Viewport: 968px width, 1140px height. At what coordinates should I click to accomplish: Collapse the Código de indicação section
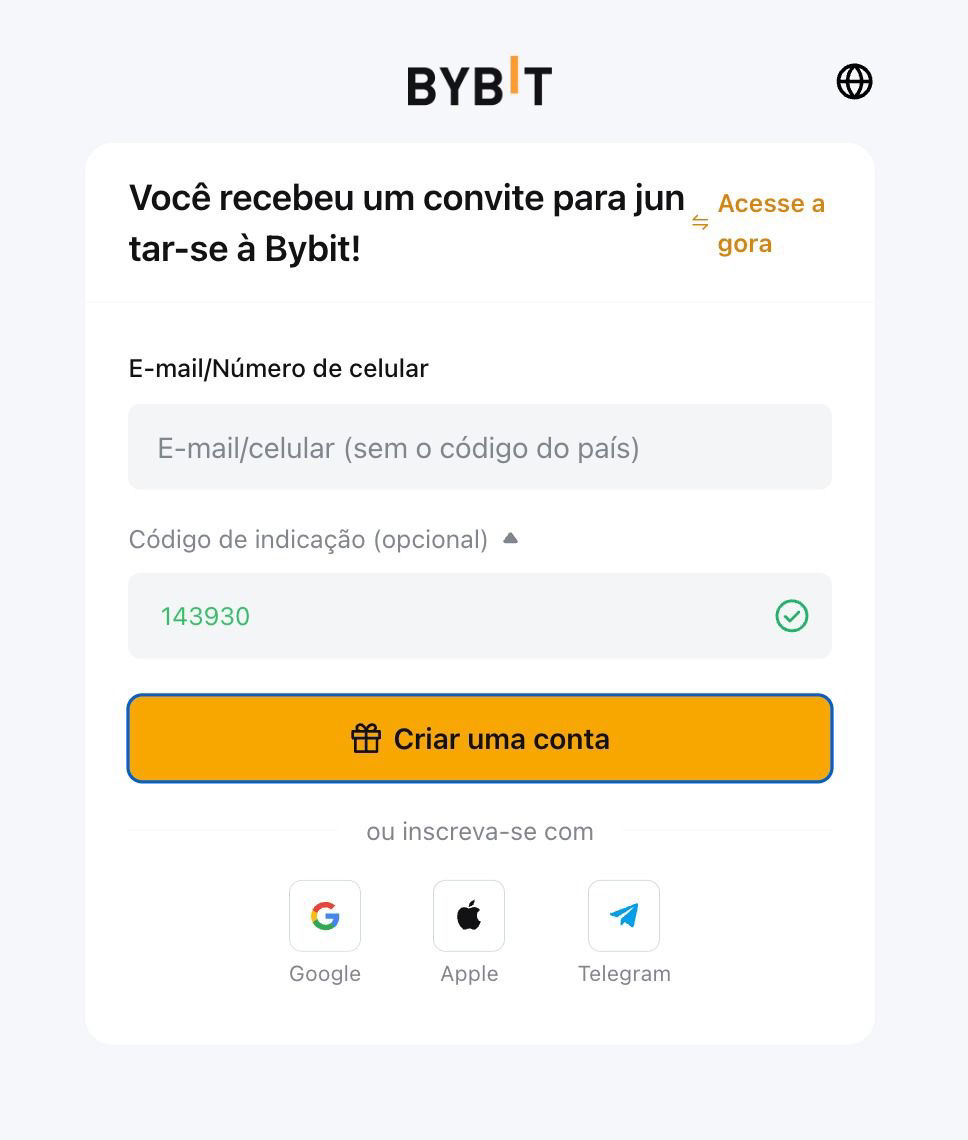510,539
